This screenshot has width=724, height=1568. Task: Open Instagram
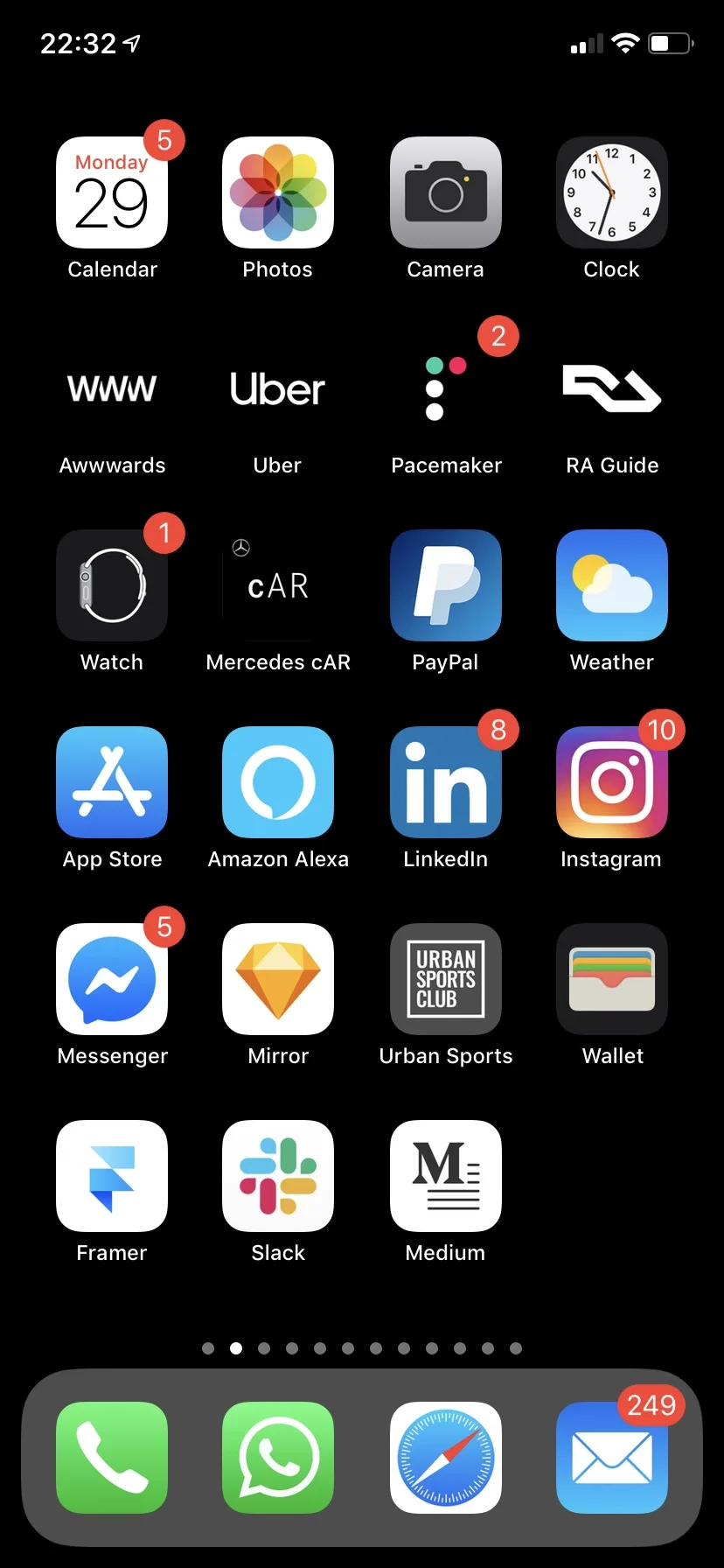point(612,782)
